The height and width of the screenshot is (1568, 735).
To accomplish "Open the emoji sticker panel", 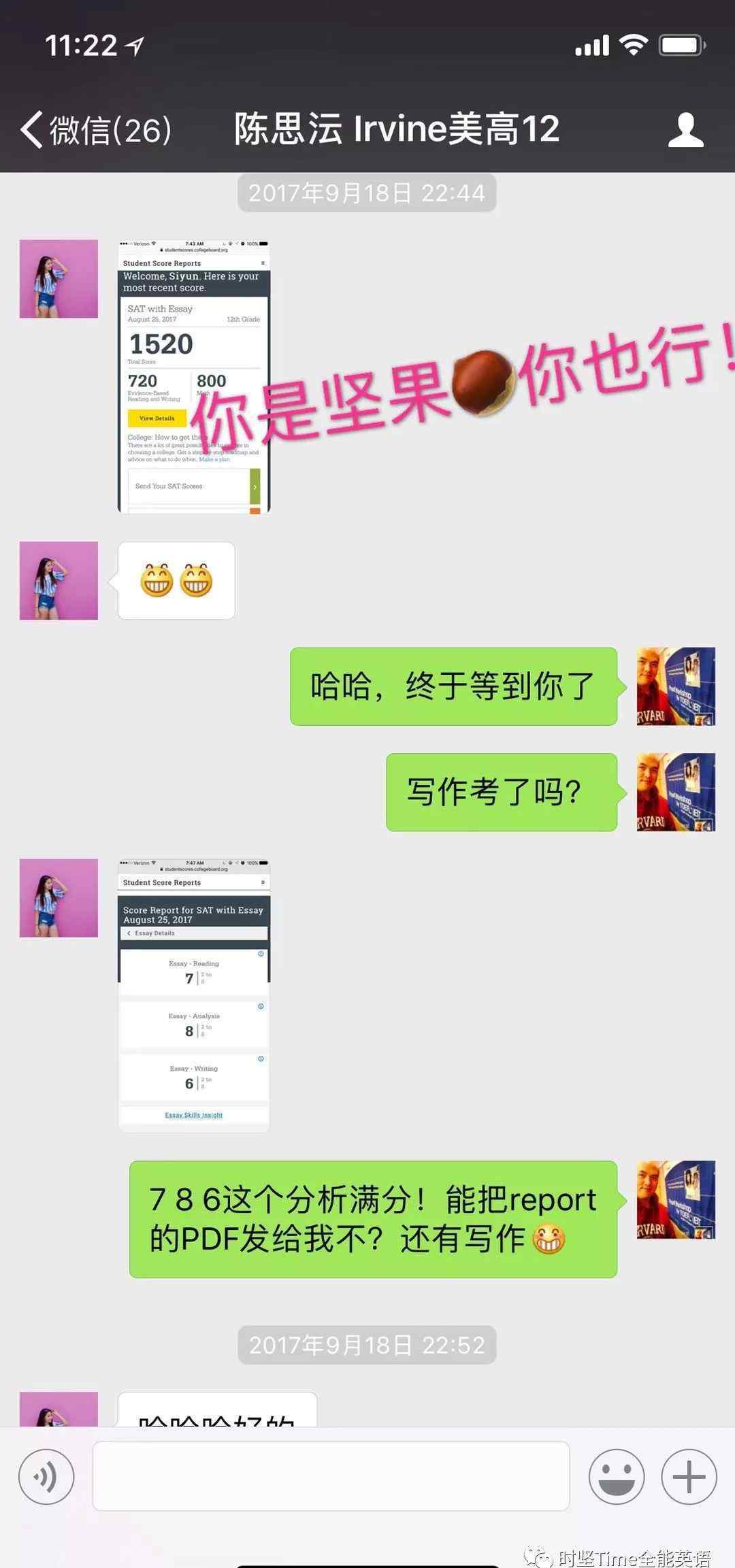I will tap(616, 1476).
